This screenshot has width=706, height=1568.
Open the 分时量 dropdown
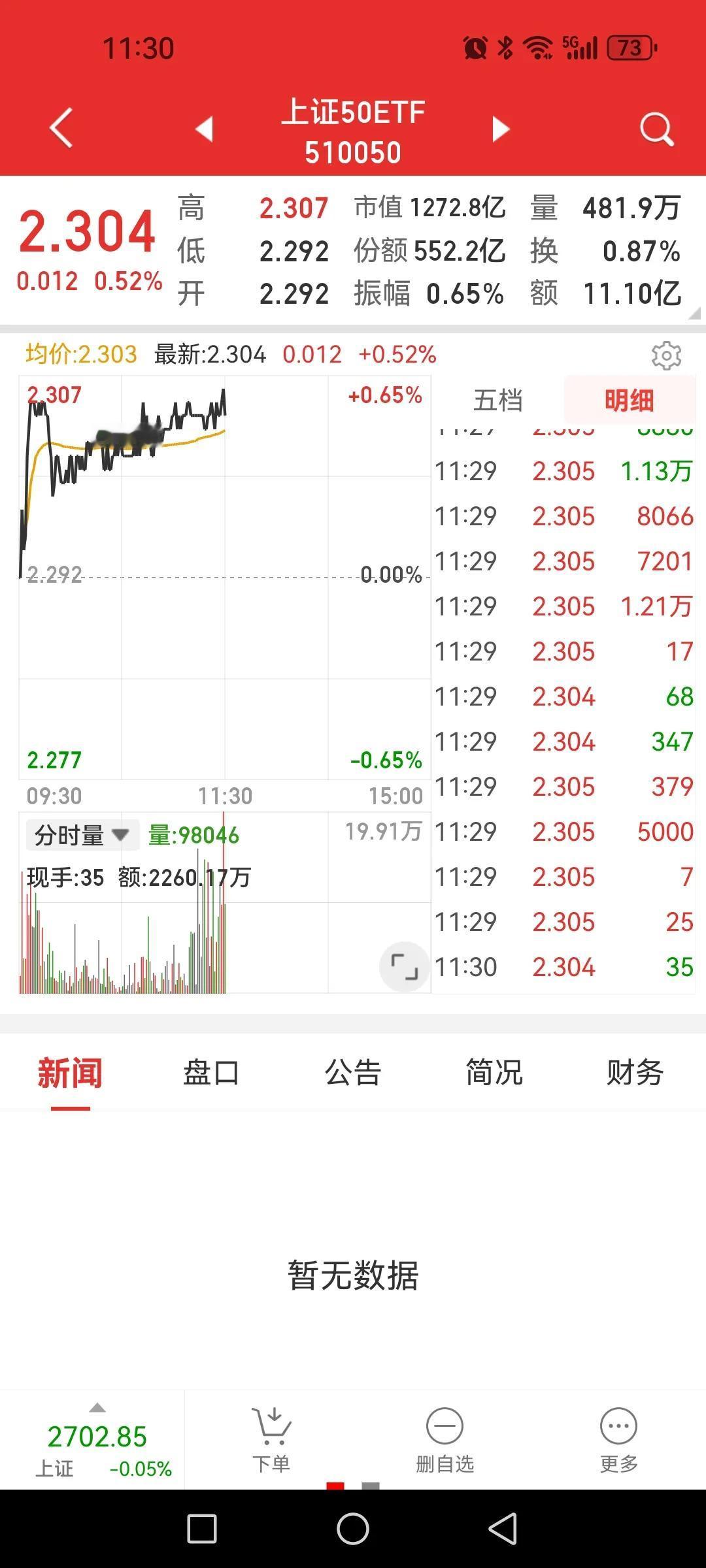[x=82, y=835]
